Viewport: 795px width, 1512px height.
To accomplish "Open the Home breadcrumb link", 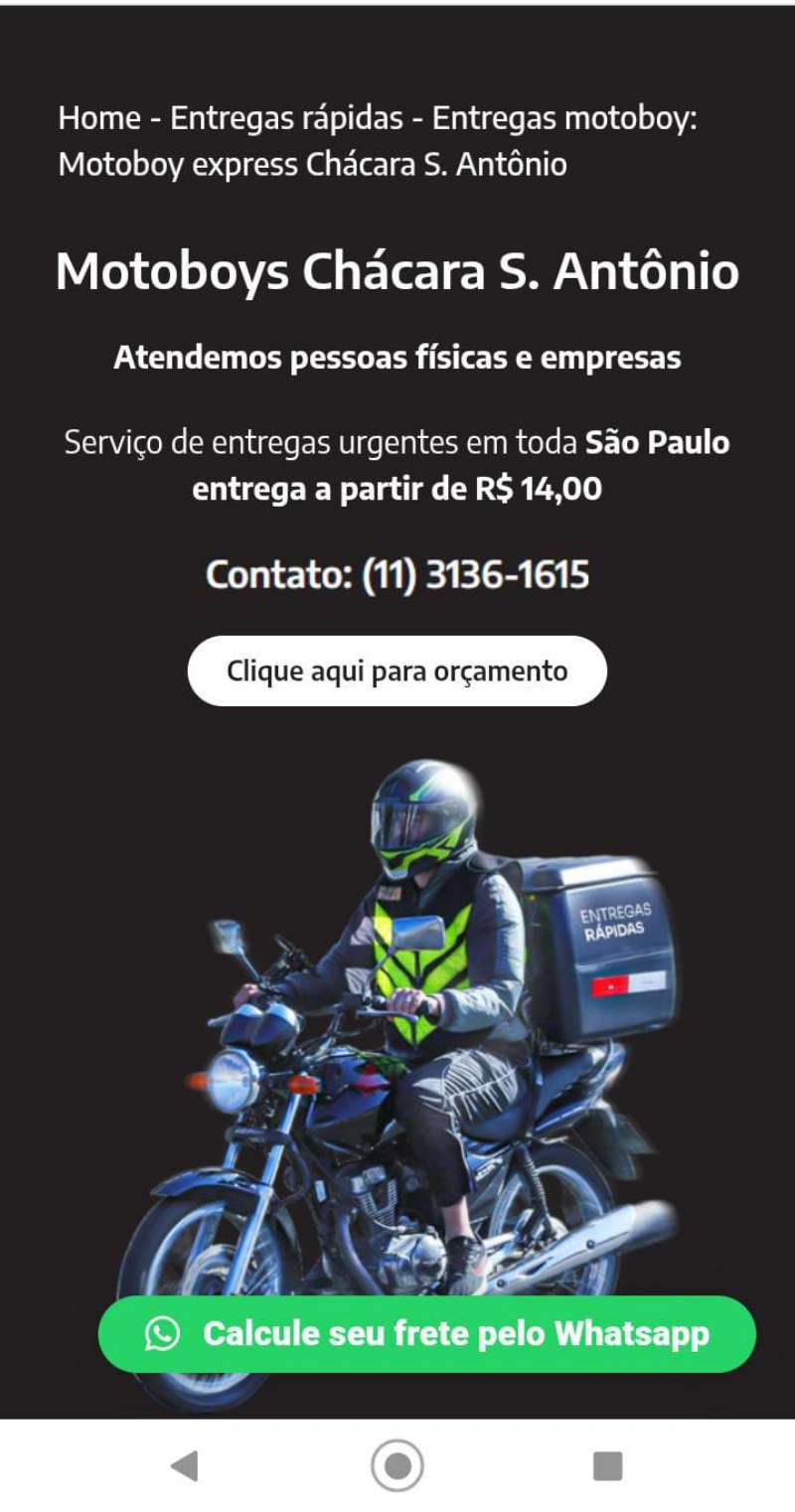I will pos(99,118).
